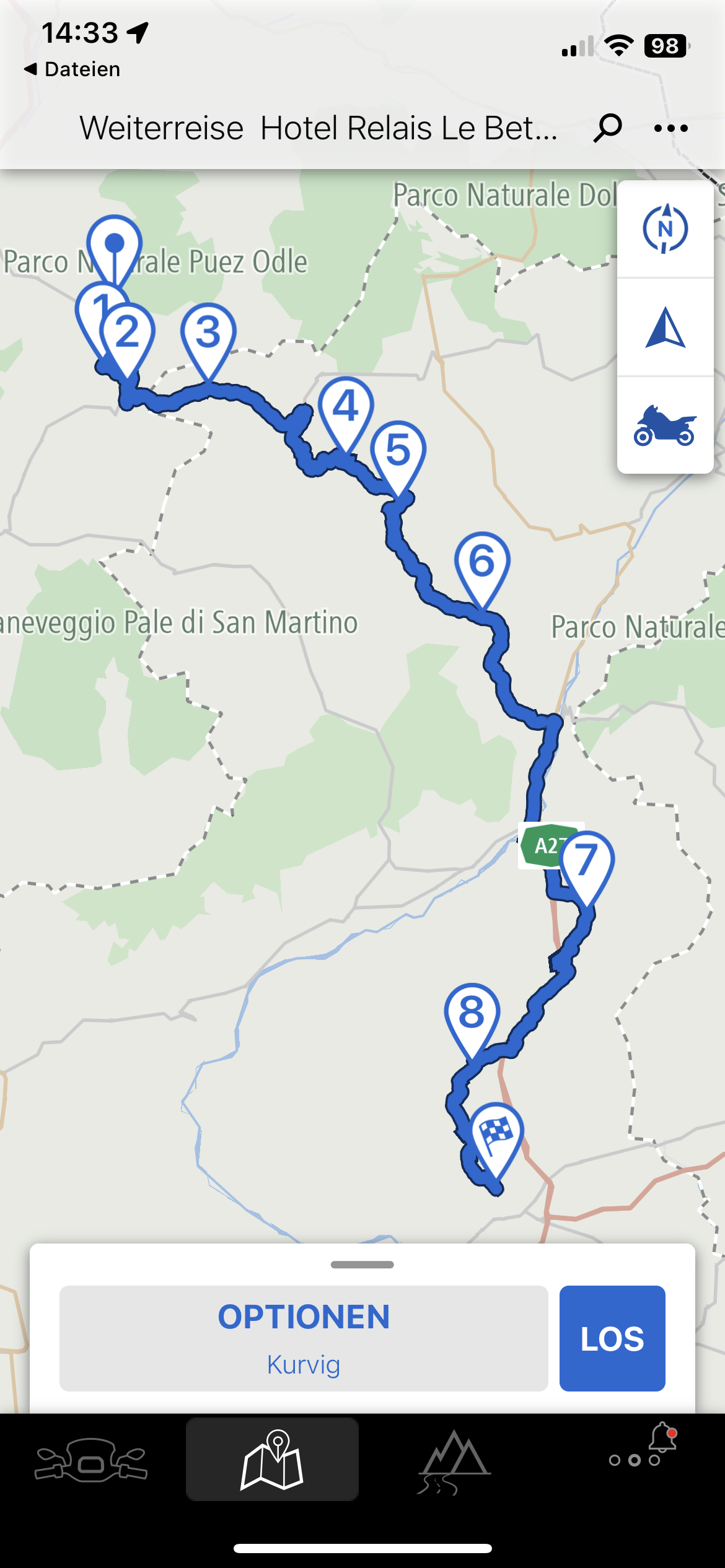The width and height of the screenshot is (725, 1568).
Task: Switch to the map route tab
Action: (272, 1460)
